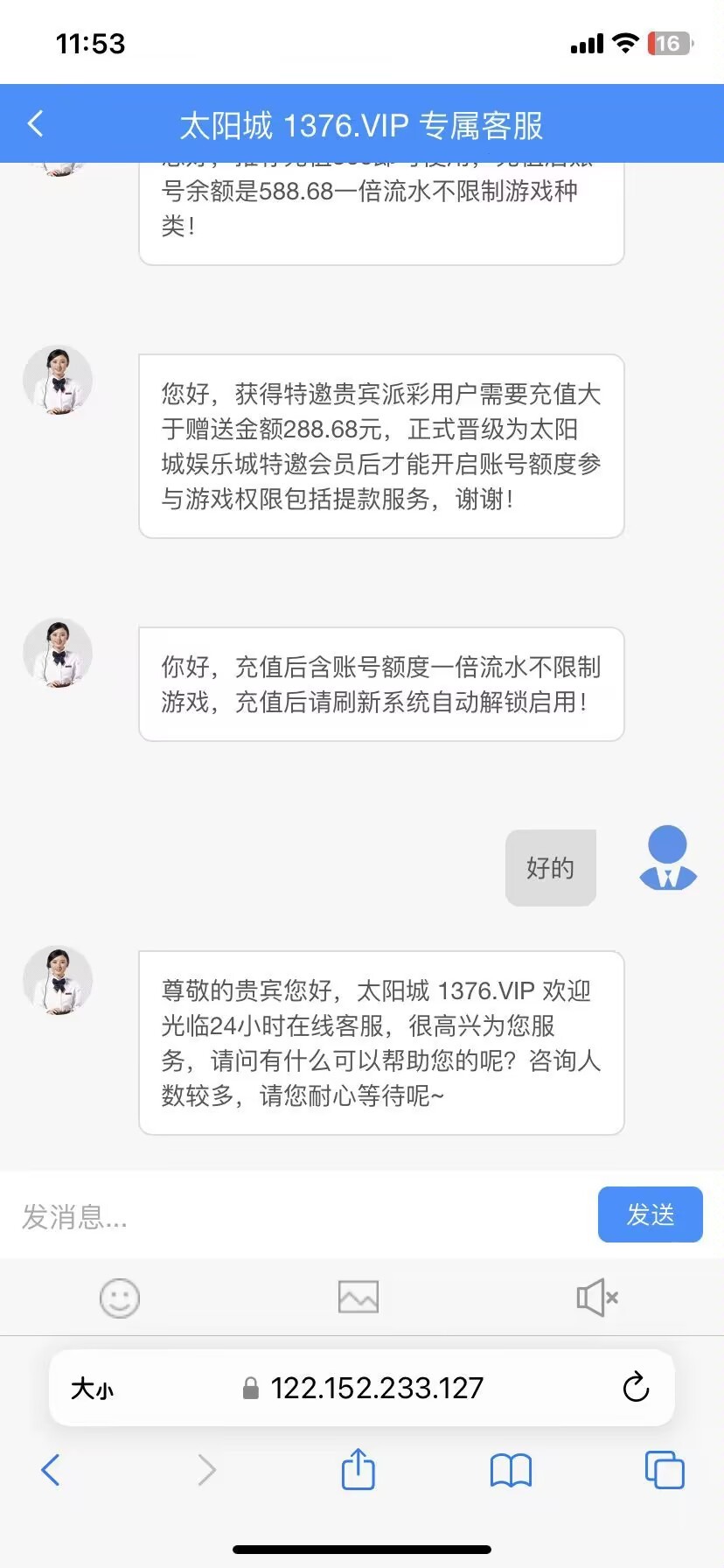Attach a picture with the image icon
The width and height of the screenshot is (724, 1568).
pyautogui.click(x=359, y=1297)
